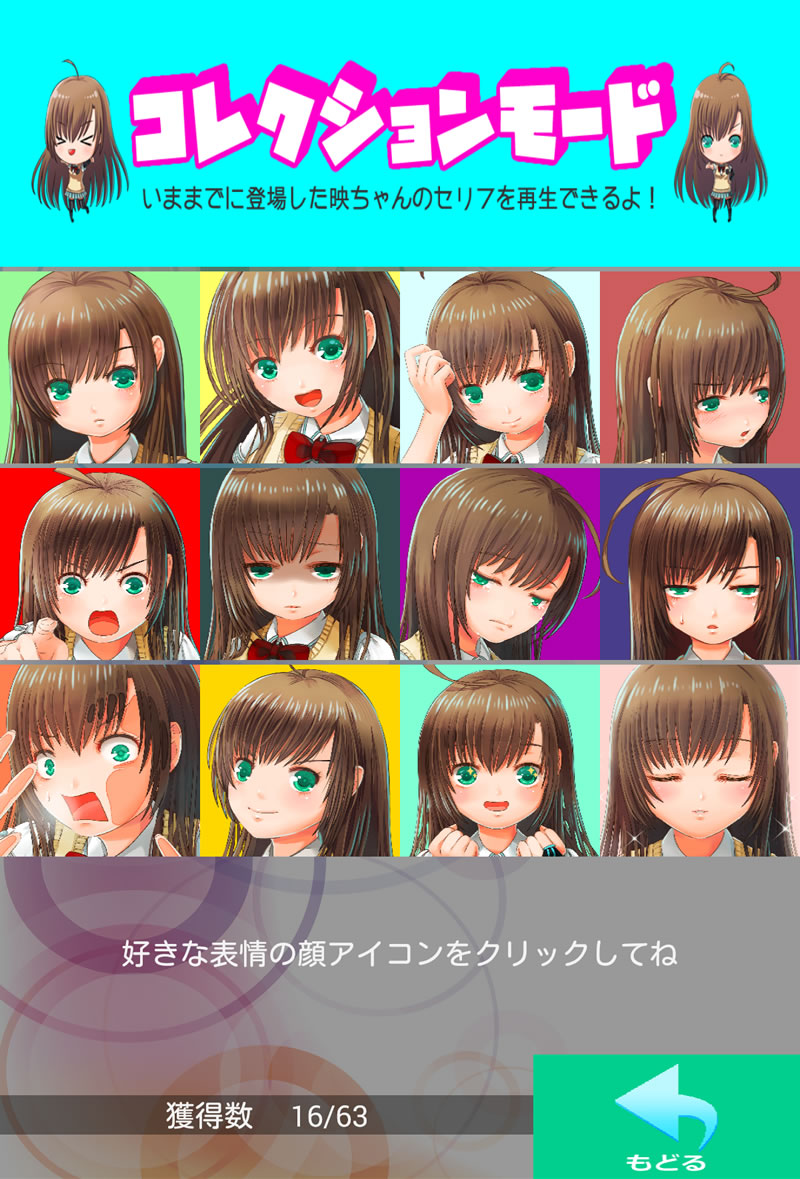Open the closed-eyes face on pink background
800x1179 pixels.
point(700,760)
